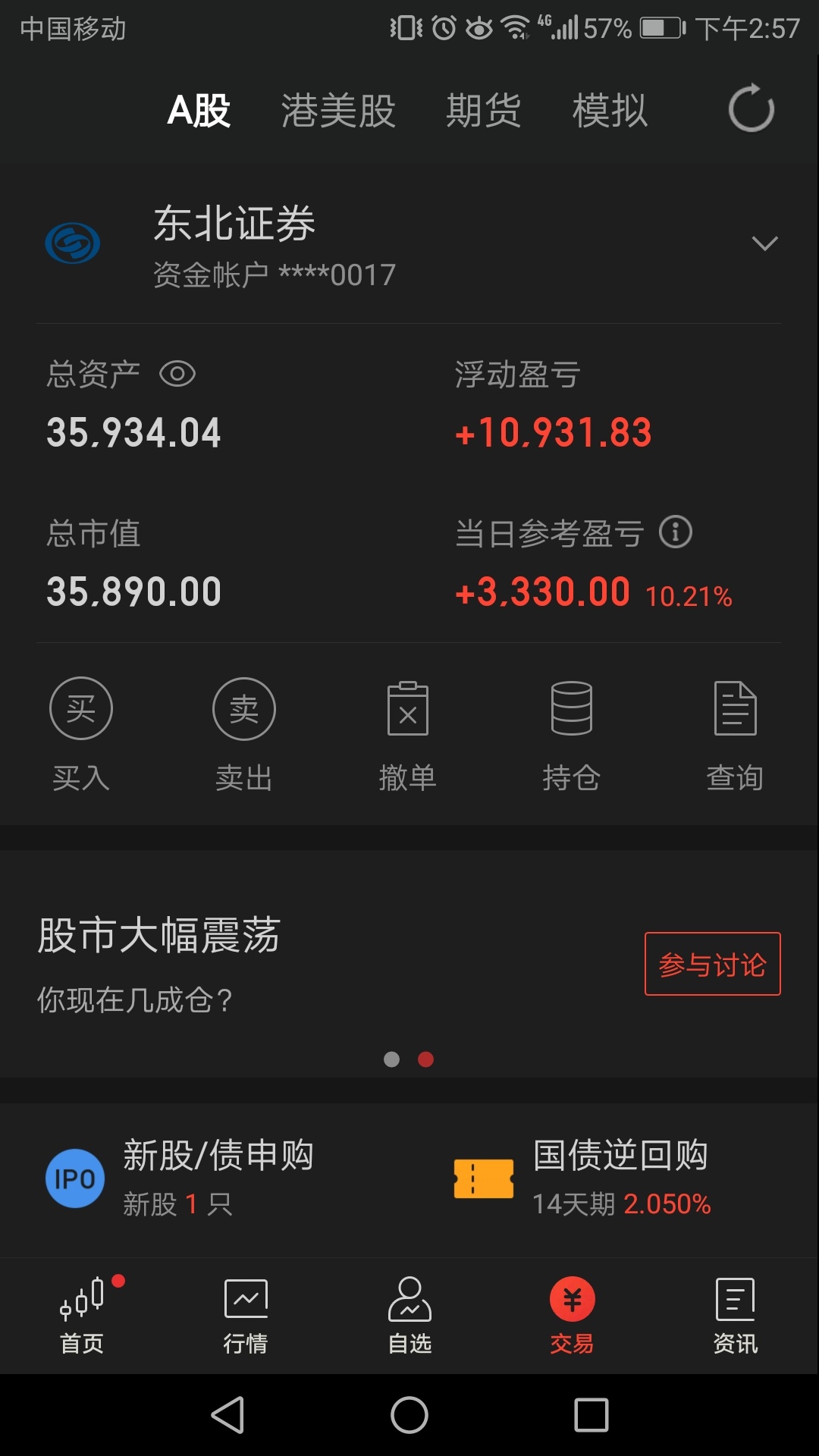The height and width of the screenshot is (1456, 819).
Task: Open 国债逆回购 reverse repo
Action: [582, 1178]
